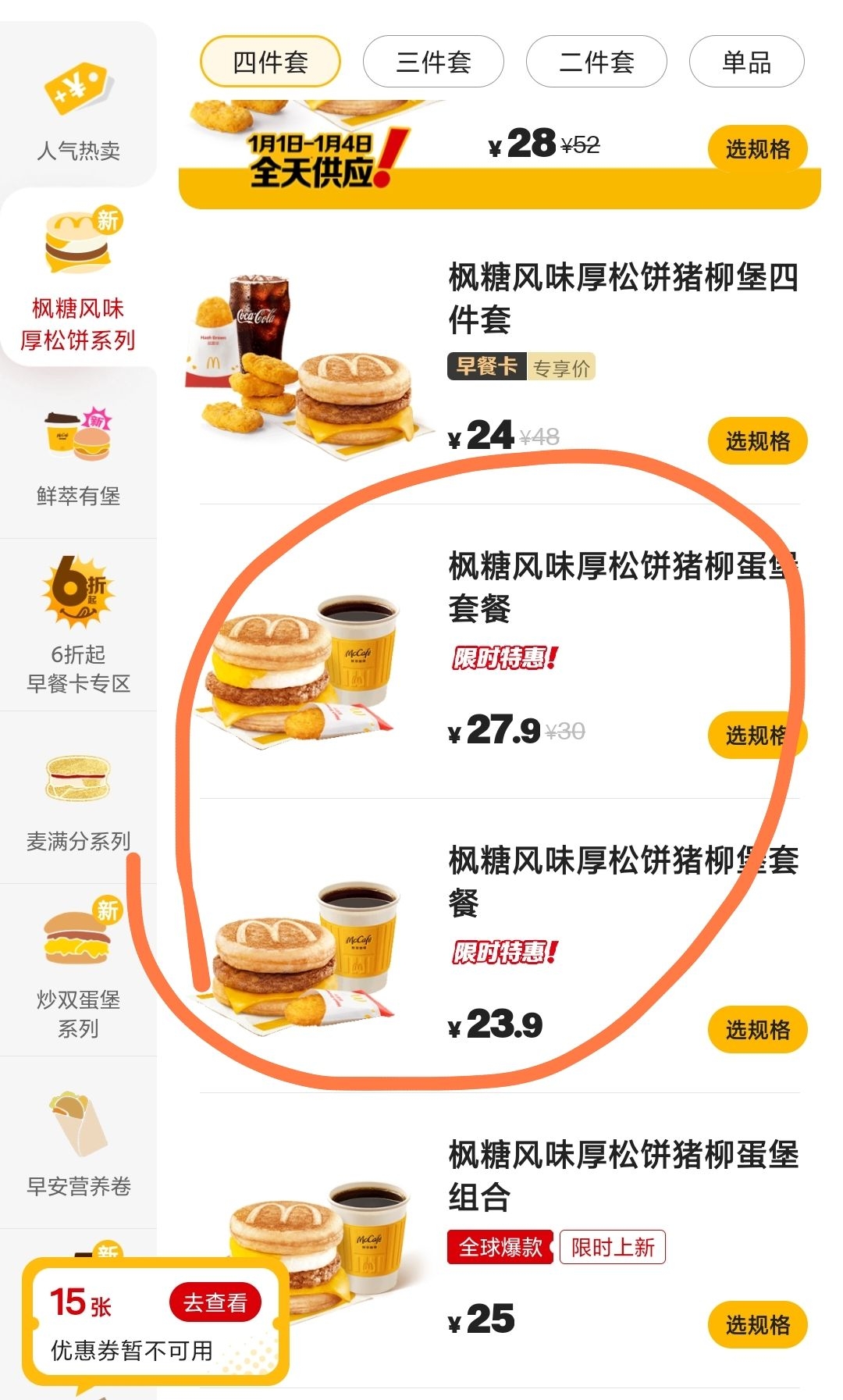Show 单品 items only
843x1400 pixels.
(746, 62)
